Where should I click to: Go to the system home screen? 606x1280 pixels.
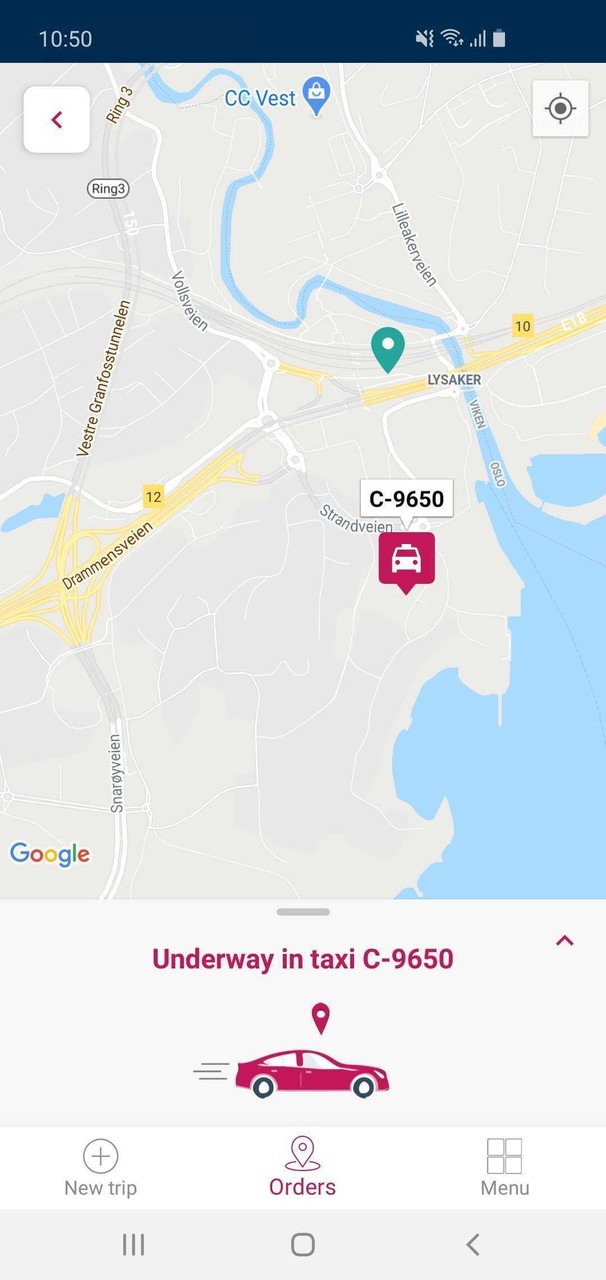pyautogui.click(x=303, y=1244)
